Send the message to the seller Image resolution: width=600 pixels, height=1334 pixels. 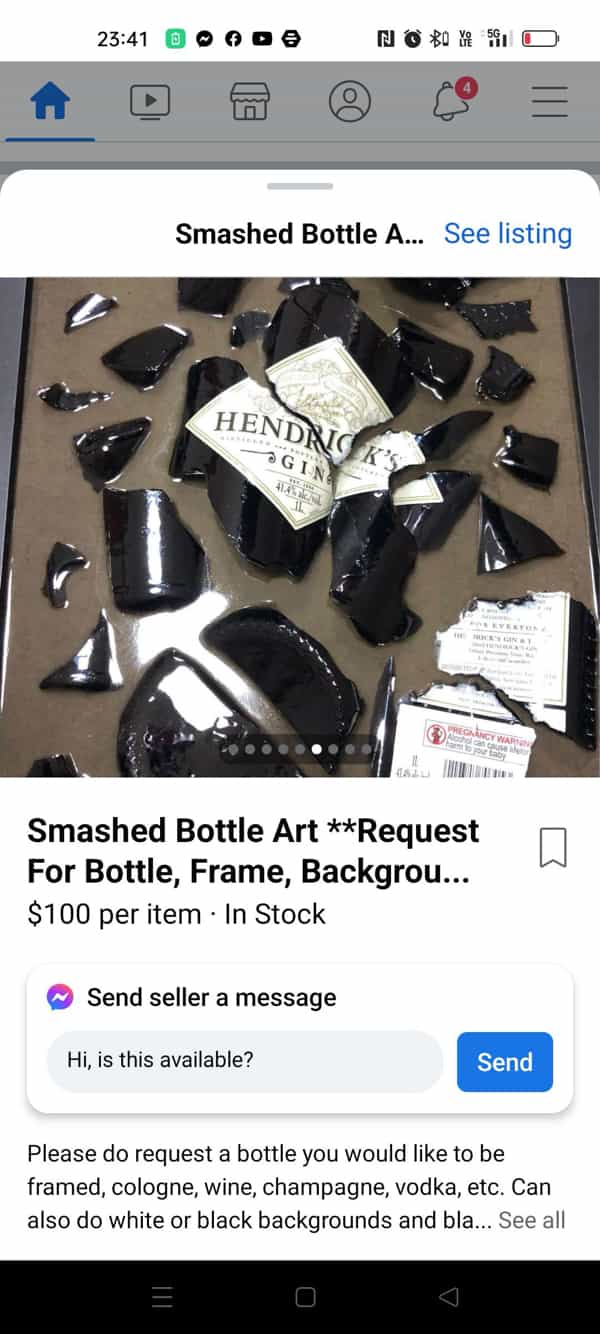tap(504, 1062)
